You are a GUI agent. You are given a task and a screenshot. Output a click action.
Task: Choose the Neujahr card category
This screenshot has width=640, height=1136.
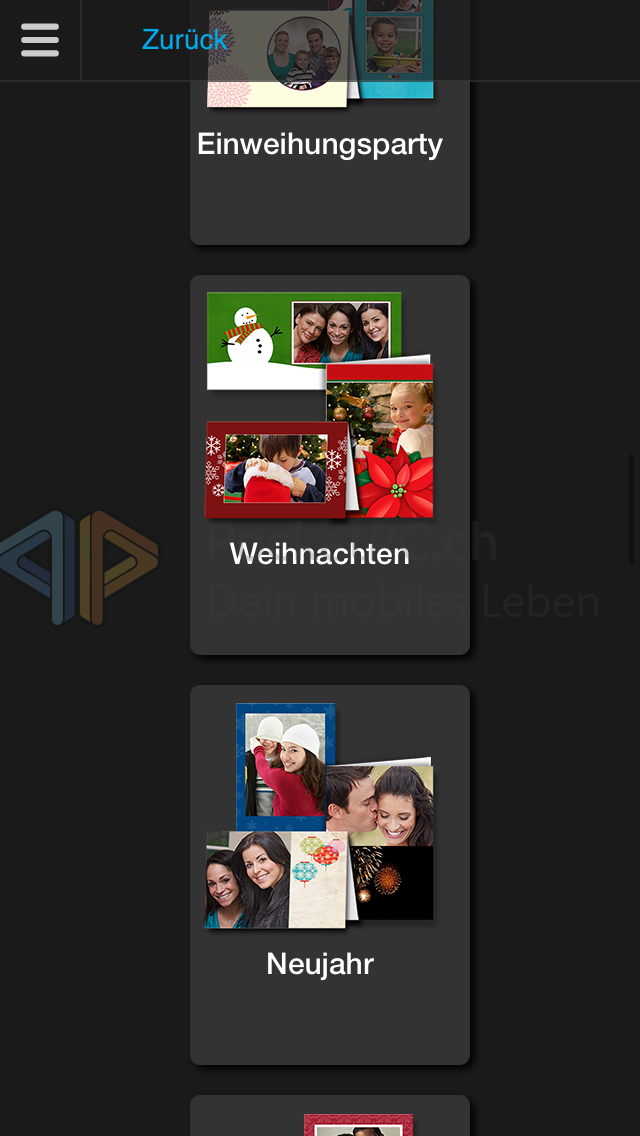pyautogui.click(x=330, y=874)
